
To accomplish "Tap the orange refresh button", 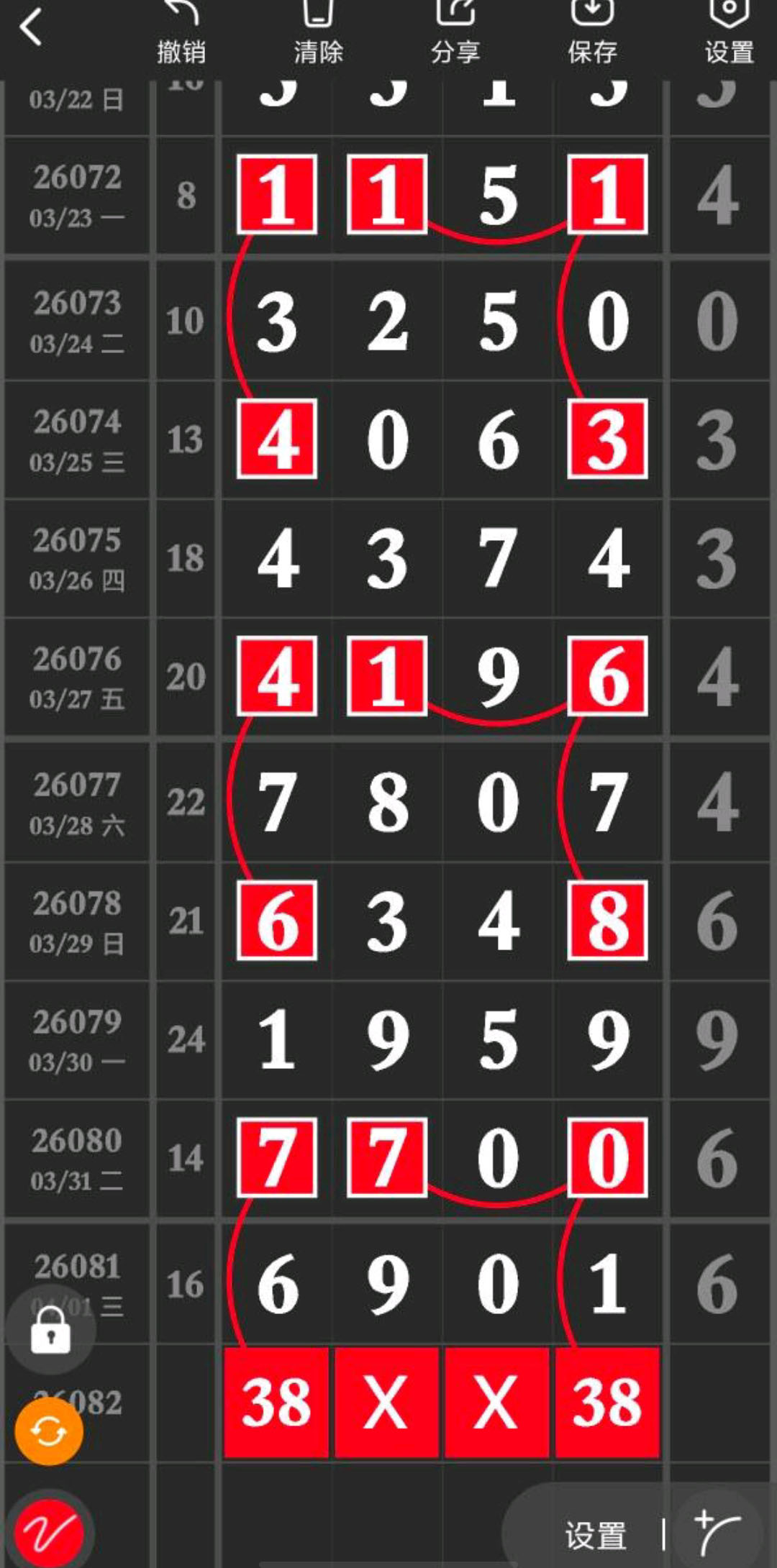I will [49, 1431].
